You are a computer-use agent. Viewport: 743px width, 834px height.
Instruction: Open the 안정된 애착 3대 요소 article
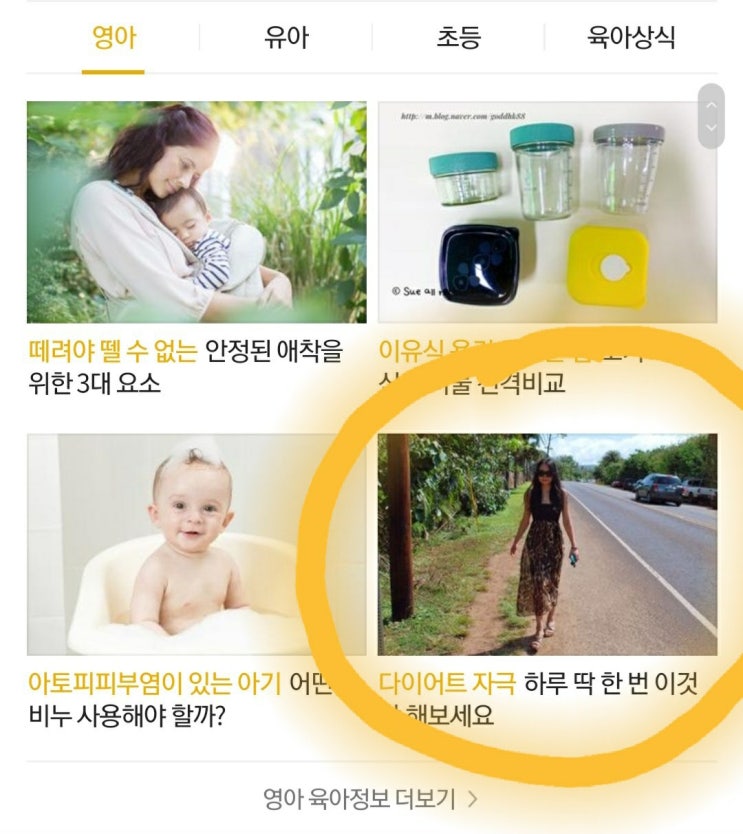point(196,212)
